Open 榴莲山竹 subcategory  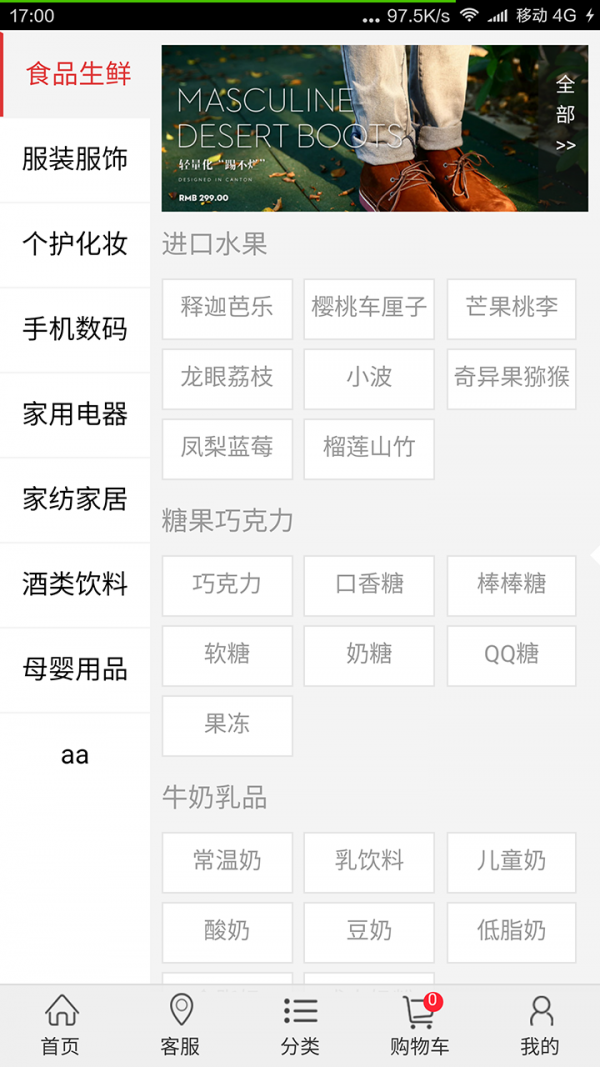tap(369, 448)
